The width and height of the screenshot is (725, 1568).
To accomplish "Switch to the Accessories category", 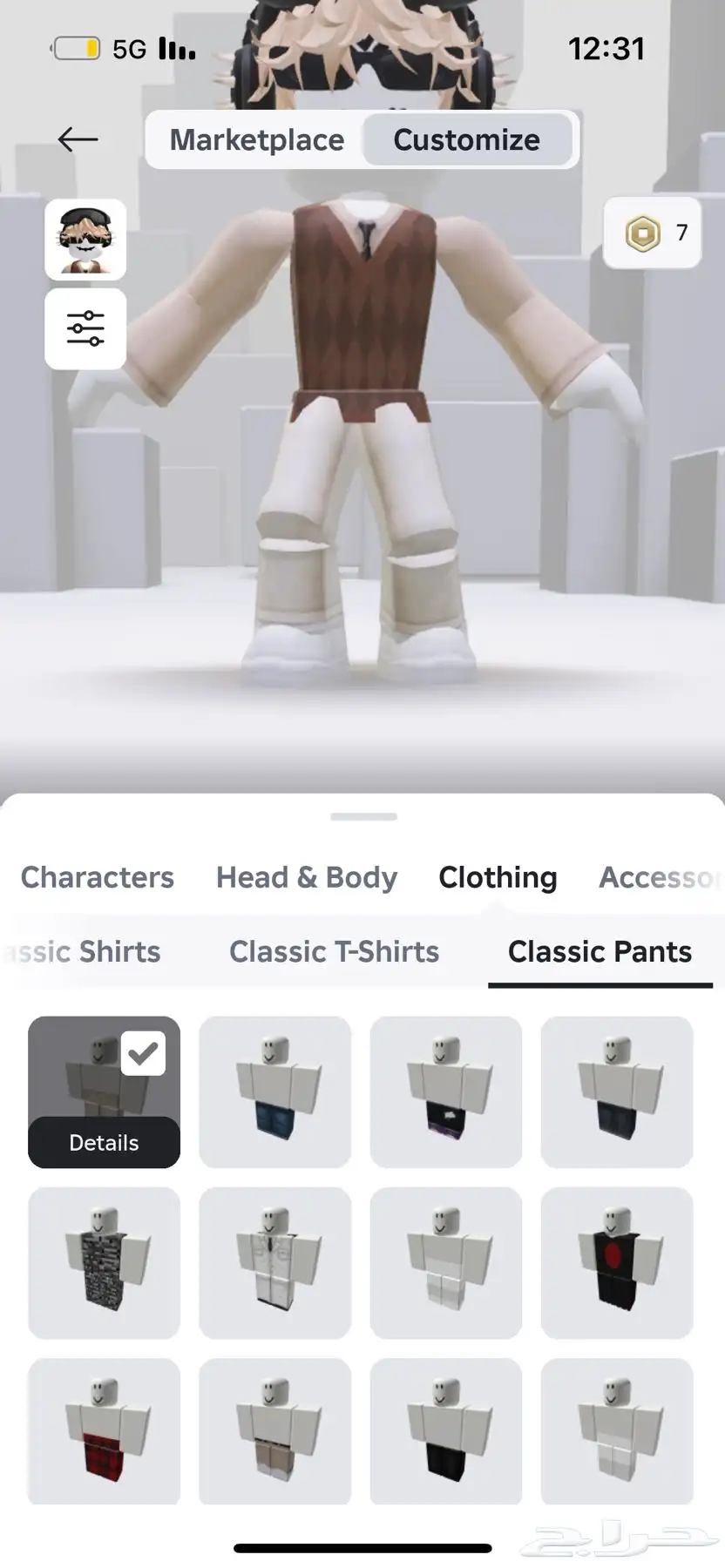I will 659,877.
